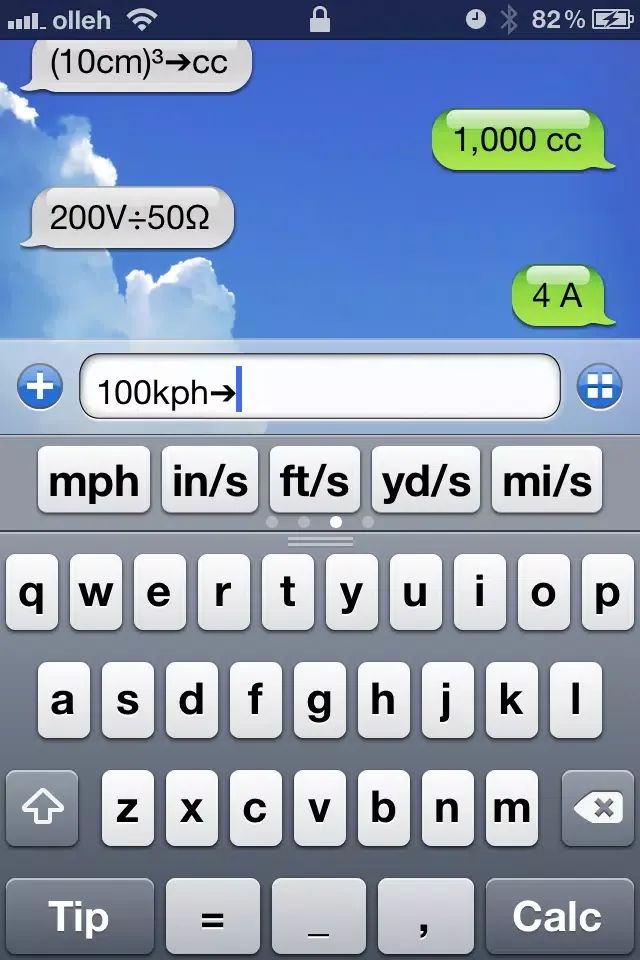The width and height of the screenshot is (640, 960).
Task: Enable shift on the keyboard
Action: 42,808
